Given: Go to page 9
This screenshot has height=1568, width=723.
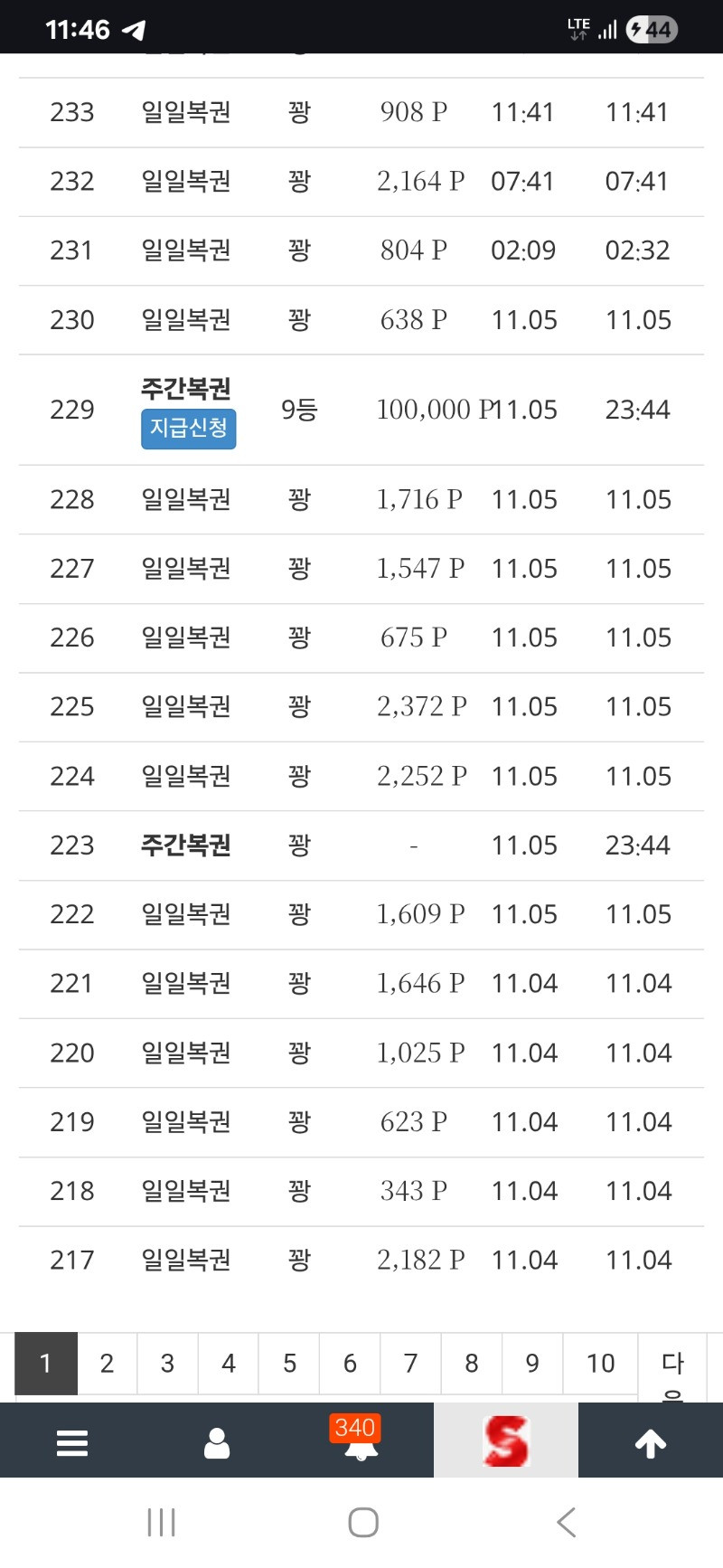Looking at the screenshot, I should tap(532, 1363).
